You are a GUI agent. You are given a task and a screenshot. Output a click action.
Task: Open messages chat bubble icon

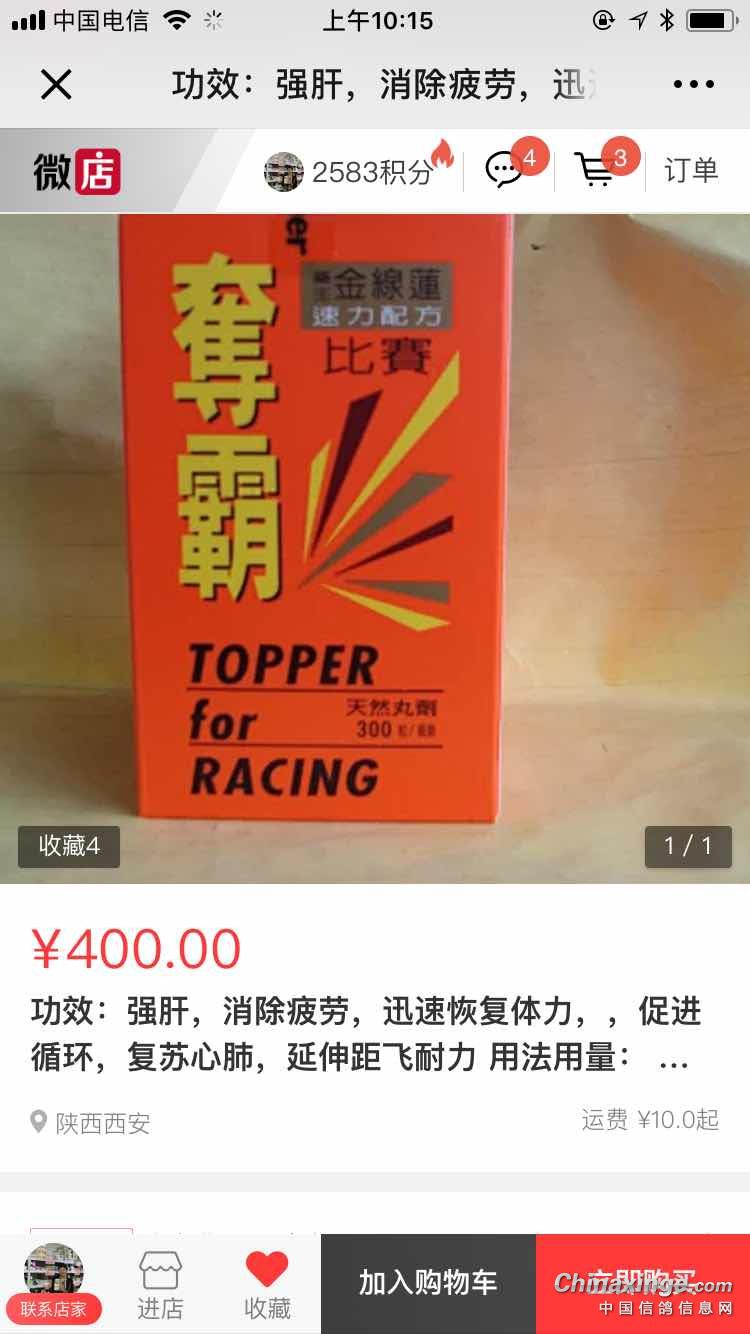pos(506,170)
